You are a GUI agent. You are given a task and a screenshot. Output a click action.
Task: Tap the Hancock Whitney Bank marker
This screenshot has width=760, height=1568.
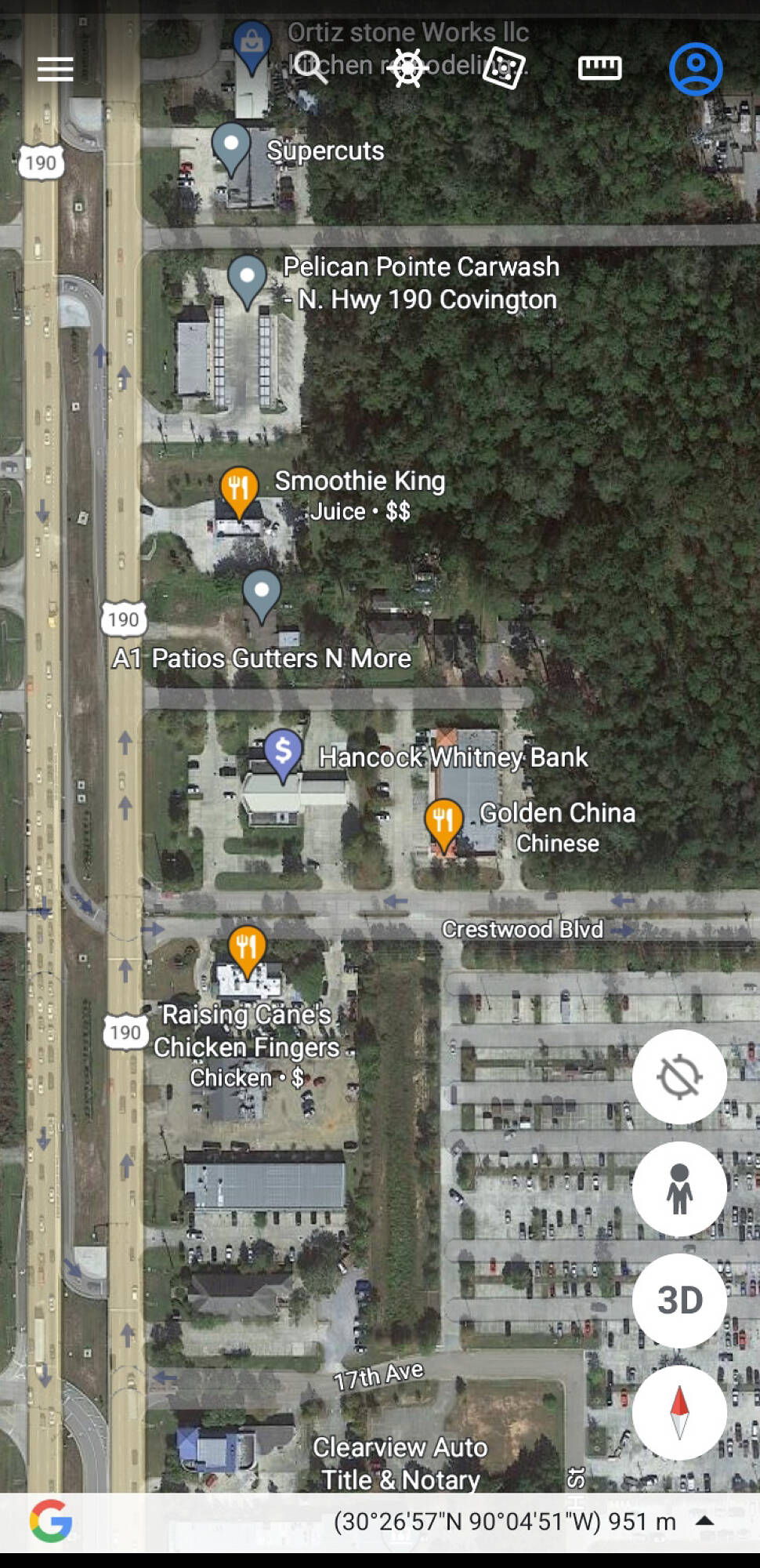(283, 753)
